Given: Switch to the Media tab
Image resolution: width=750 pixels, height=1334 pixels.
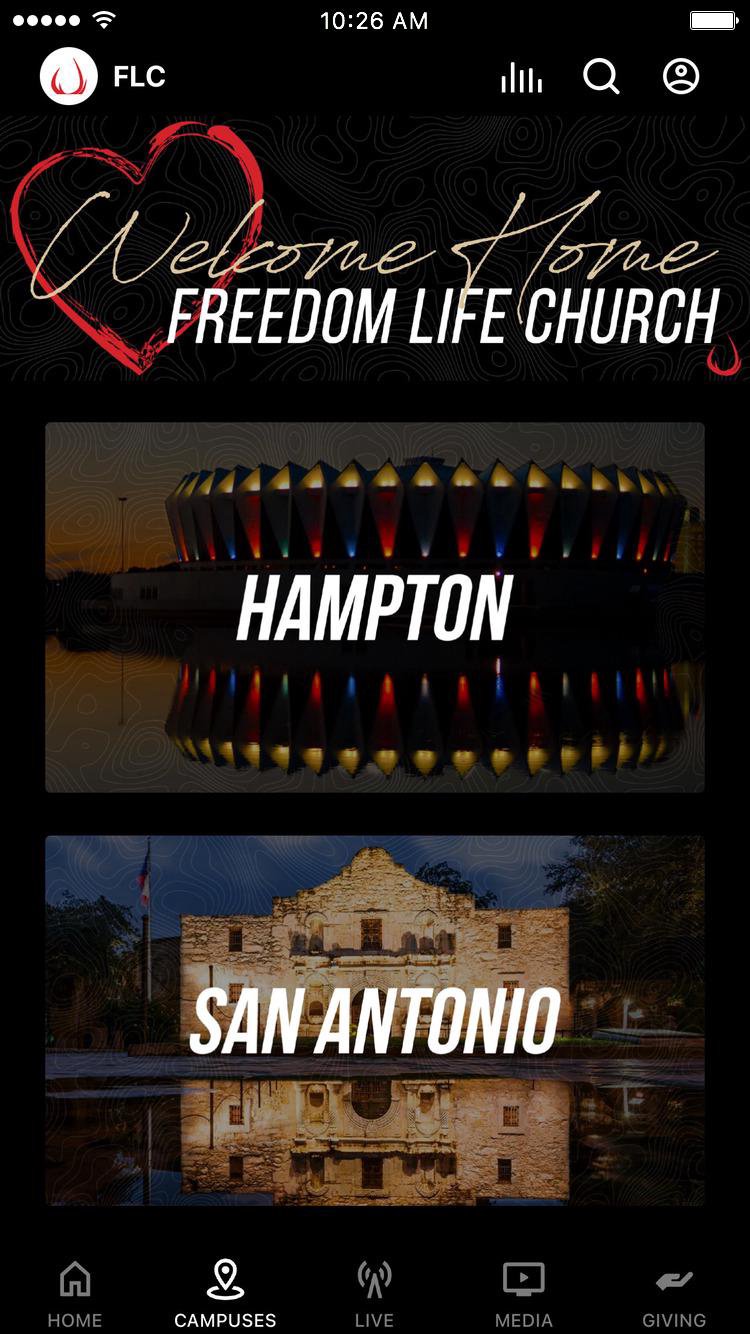Looking at the screenshot, I should click(524, 1293).
